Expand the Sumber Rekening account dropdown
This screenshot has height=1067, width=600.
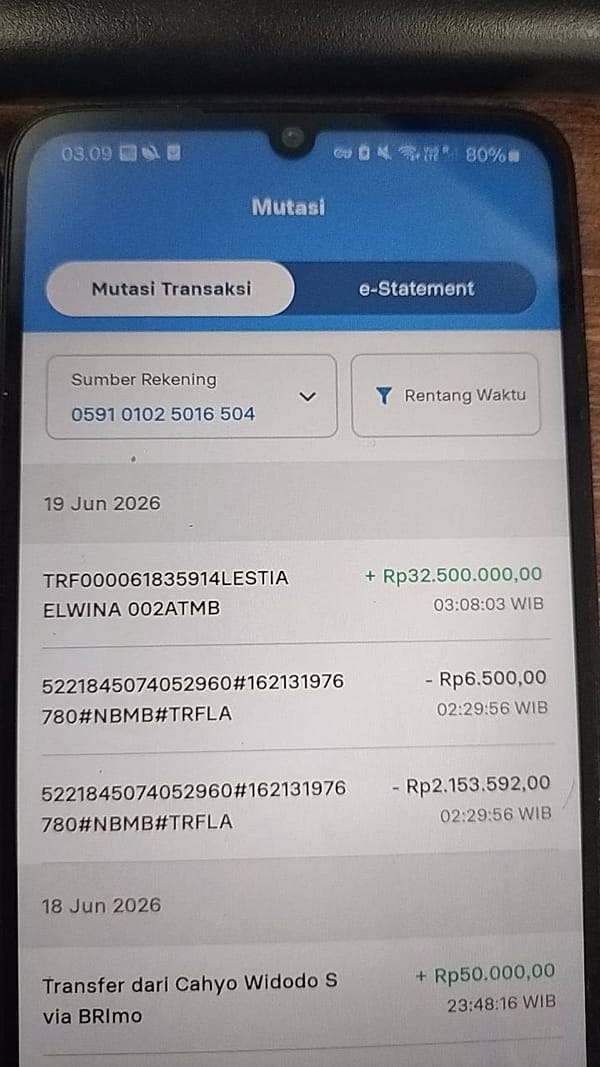click(x=191, y=396)
